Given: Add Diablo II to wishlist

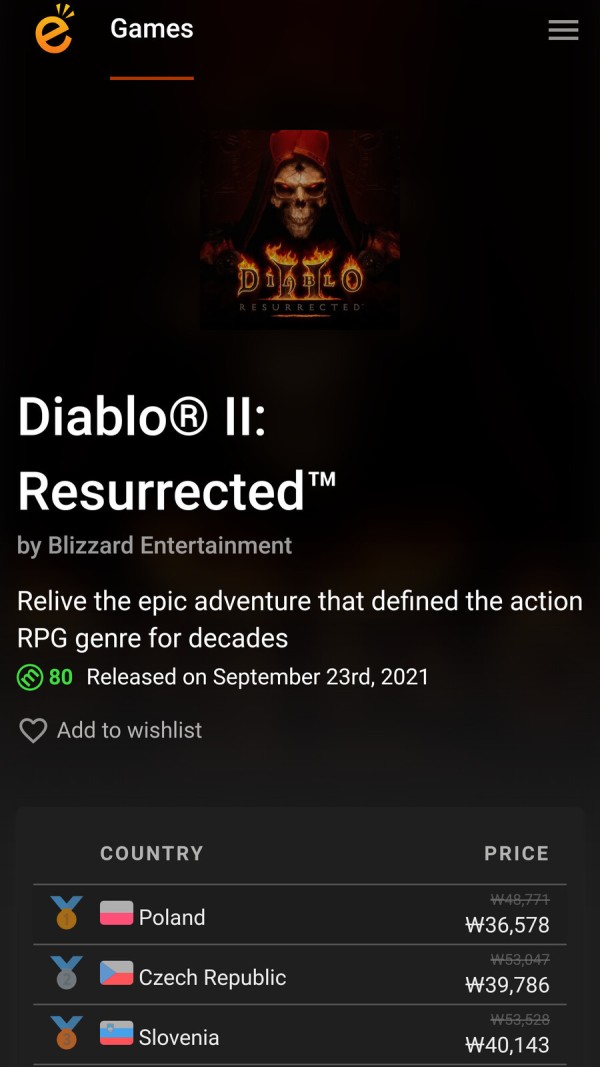Looking at the screenshot, I should [x=111, y=731].
